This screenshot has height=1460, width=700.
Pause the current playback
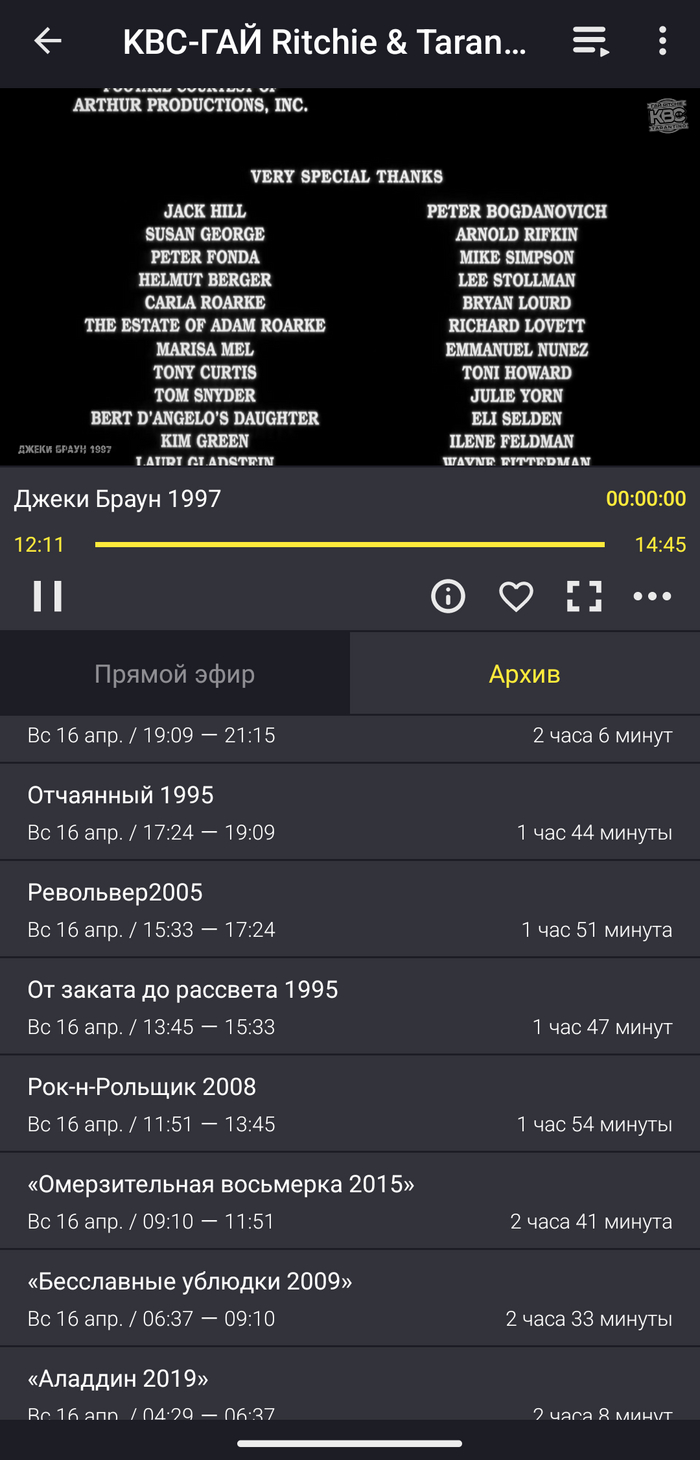click(x=47, y=596)
